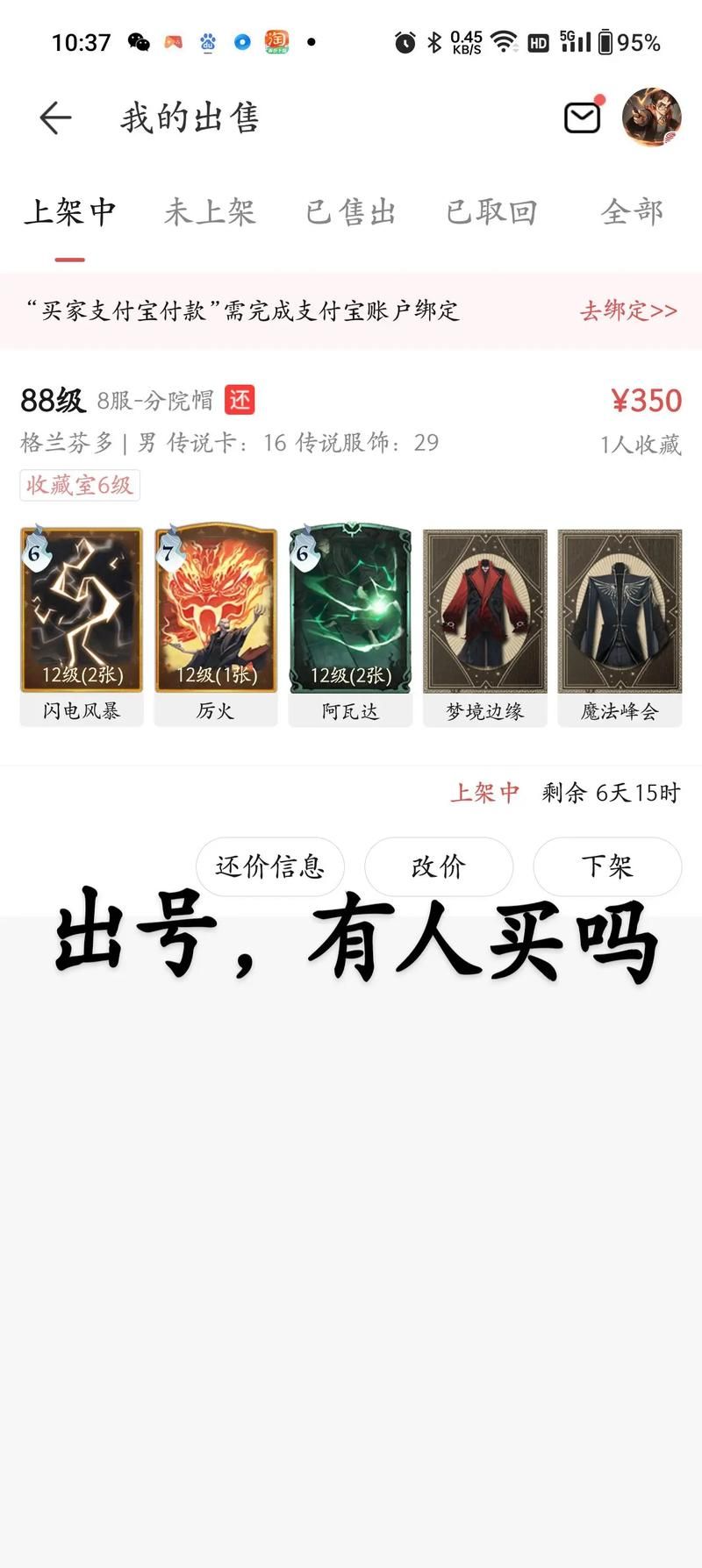The width and height of the screenshot is (702, 1568).
Task: Open the messages envelope icon
Action: tap(582, 118)
